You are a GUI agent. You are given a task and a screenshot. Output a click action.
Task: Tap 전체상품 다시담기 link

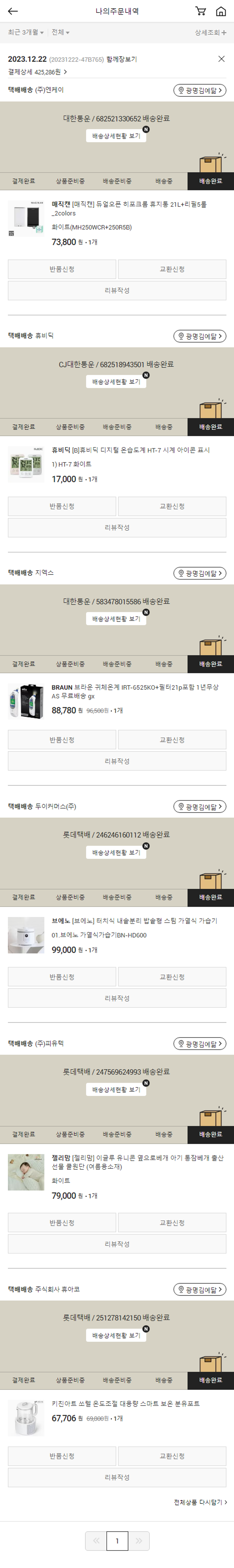pos(200,1502)
